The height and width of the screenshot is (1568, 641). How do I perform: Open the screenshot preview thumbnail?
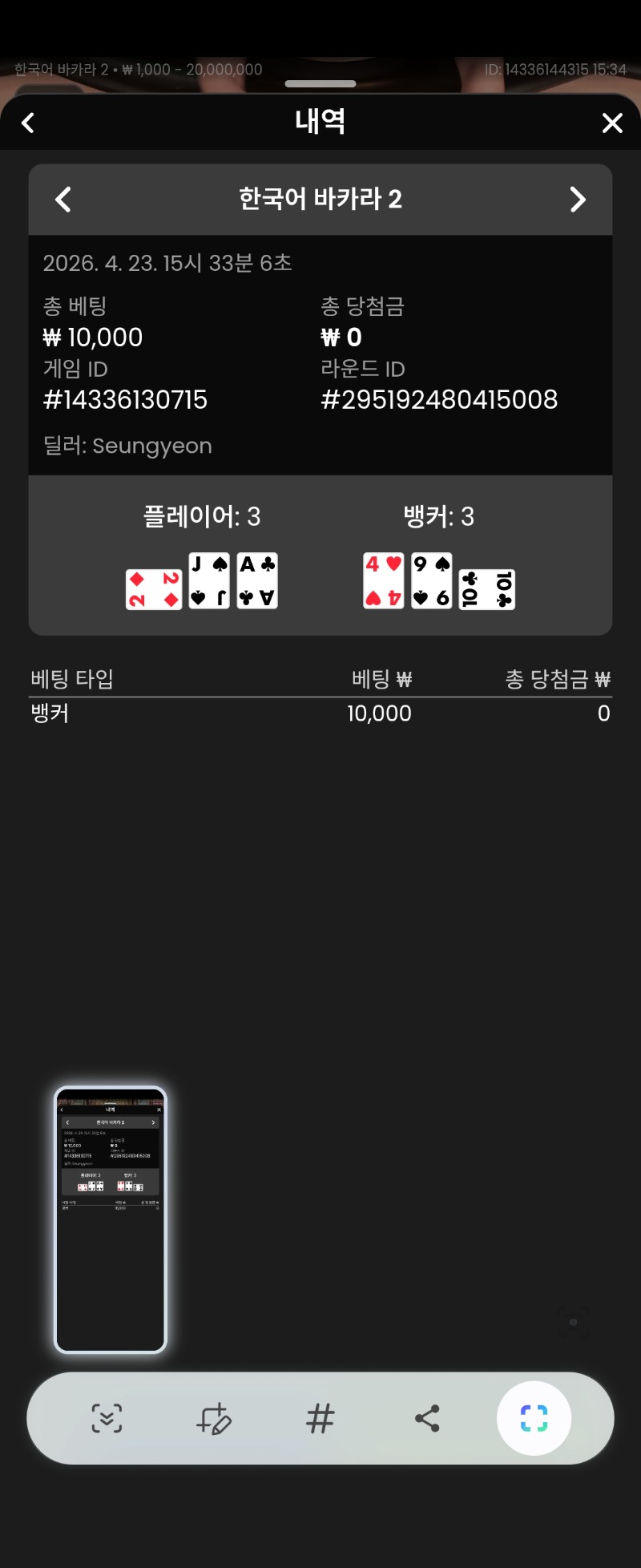pos(111,1219)
